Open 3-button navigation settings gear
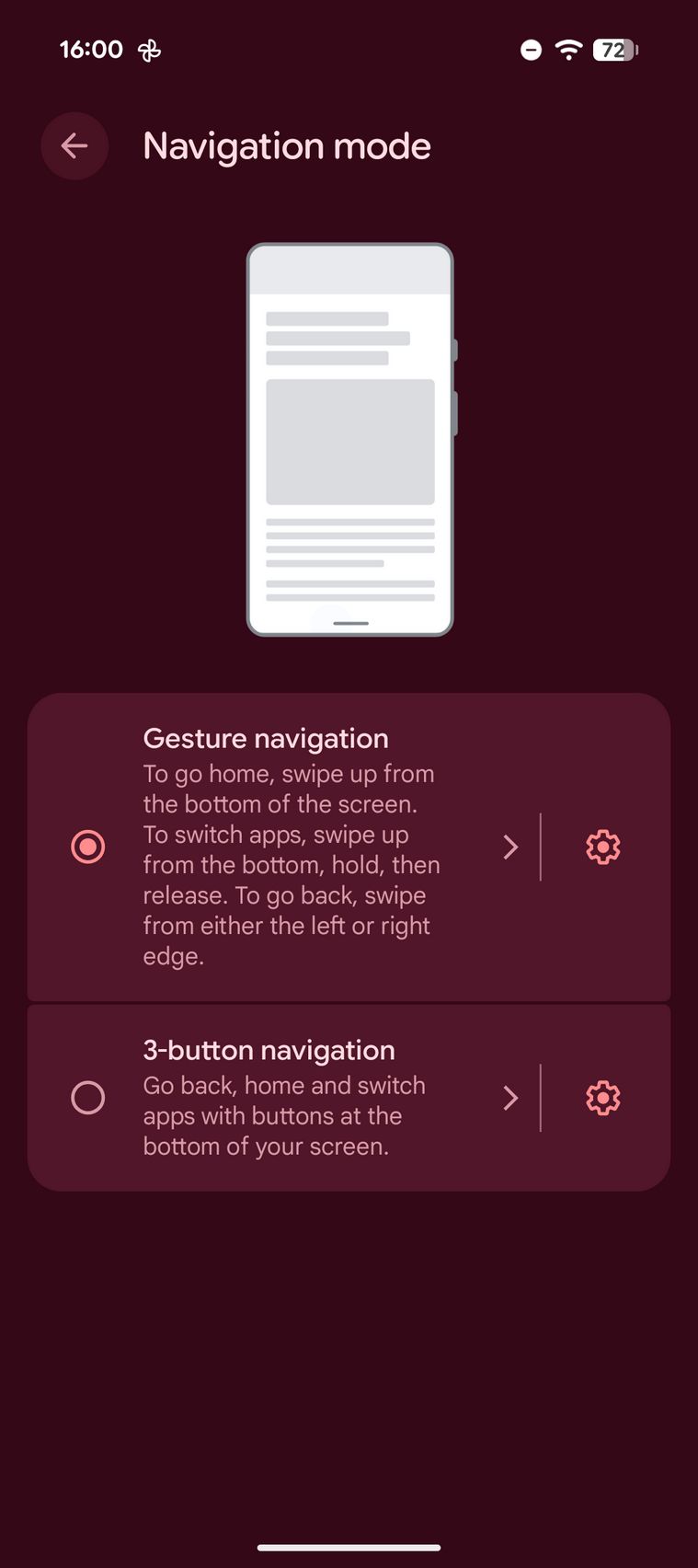698x1568 pixels. (603, 1098)
